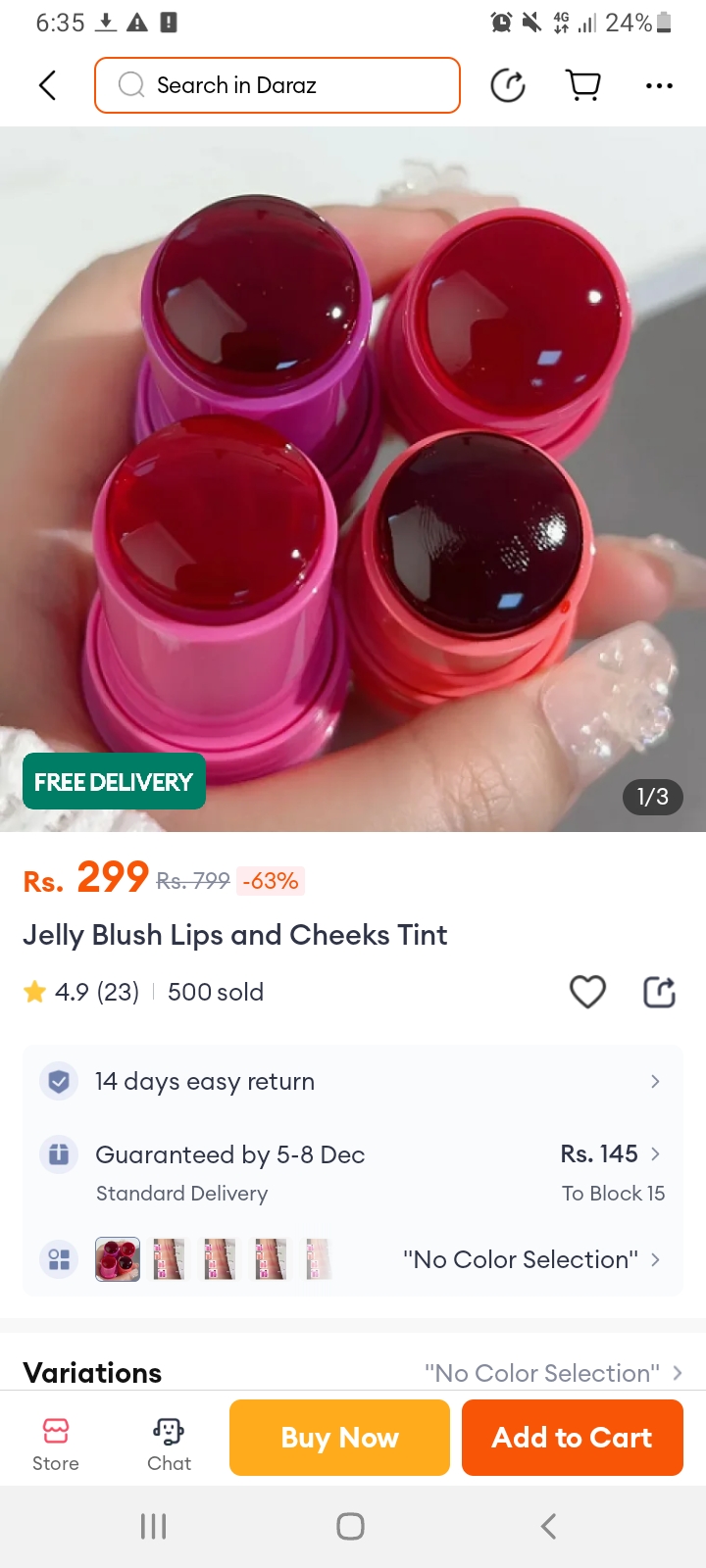Select the first color variation thumbnail

coord(118,1259)
